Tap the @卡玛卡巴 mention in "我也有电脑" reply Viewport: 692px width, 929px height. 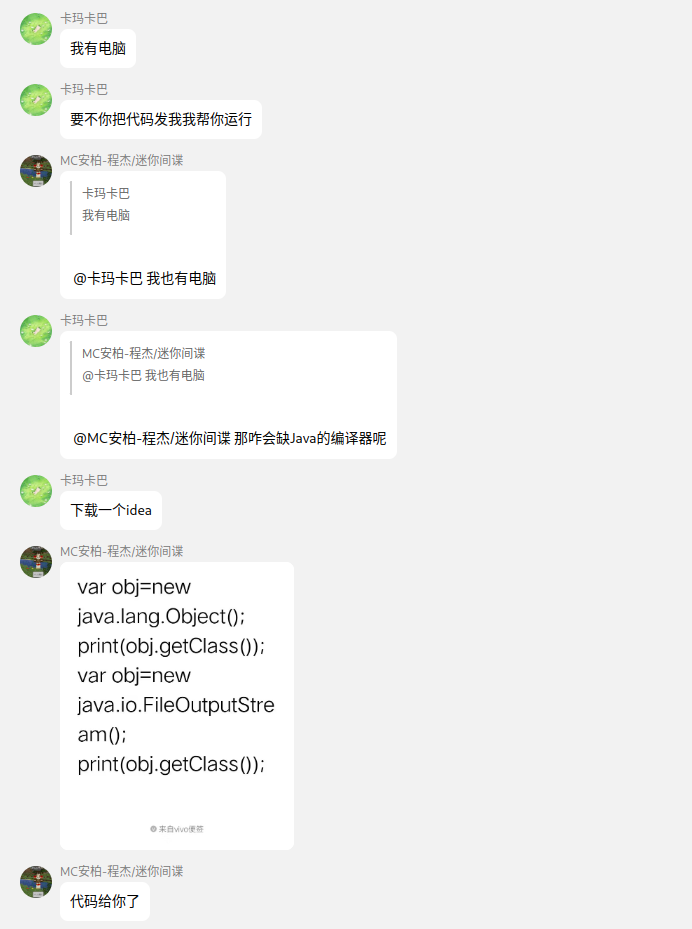coord(108,278)
